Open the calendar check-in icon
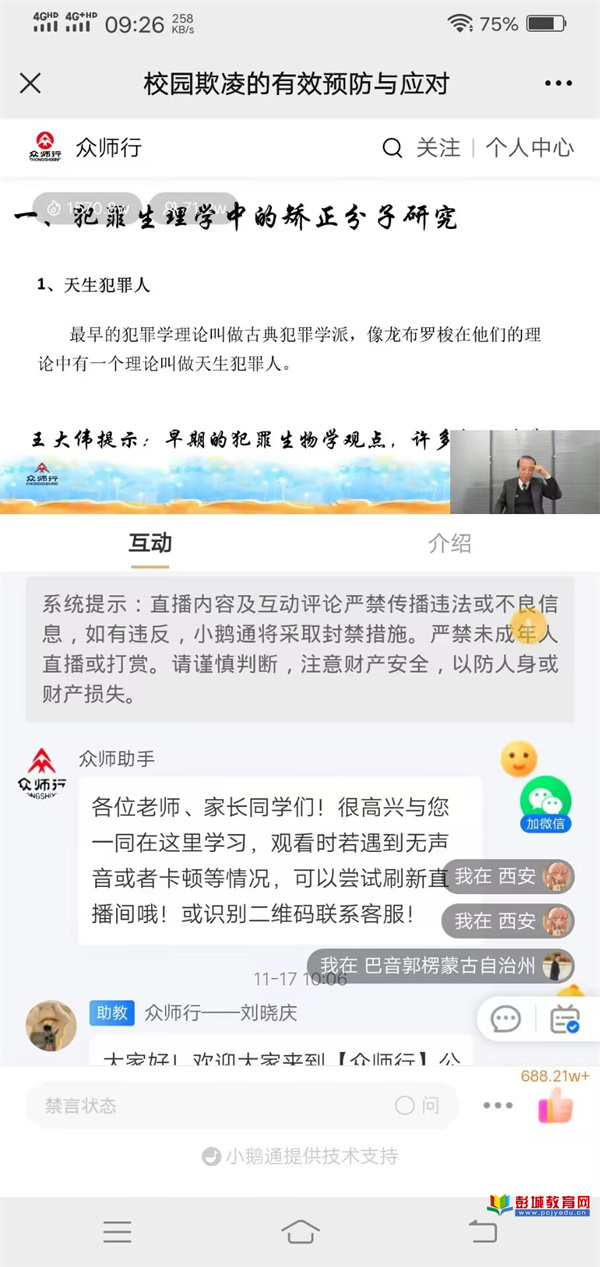The image size is (600, 1267). pyautogui.click(x=565, y=1019)
